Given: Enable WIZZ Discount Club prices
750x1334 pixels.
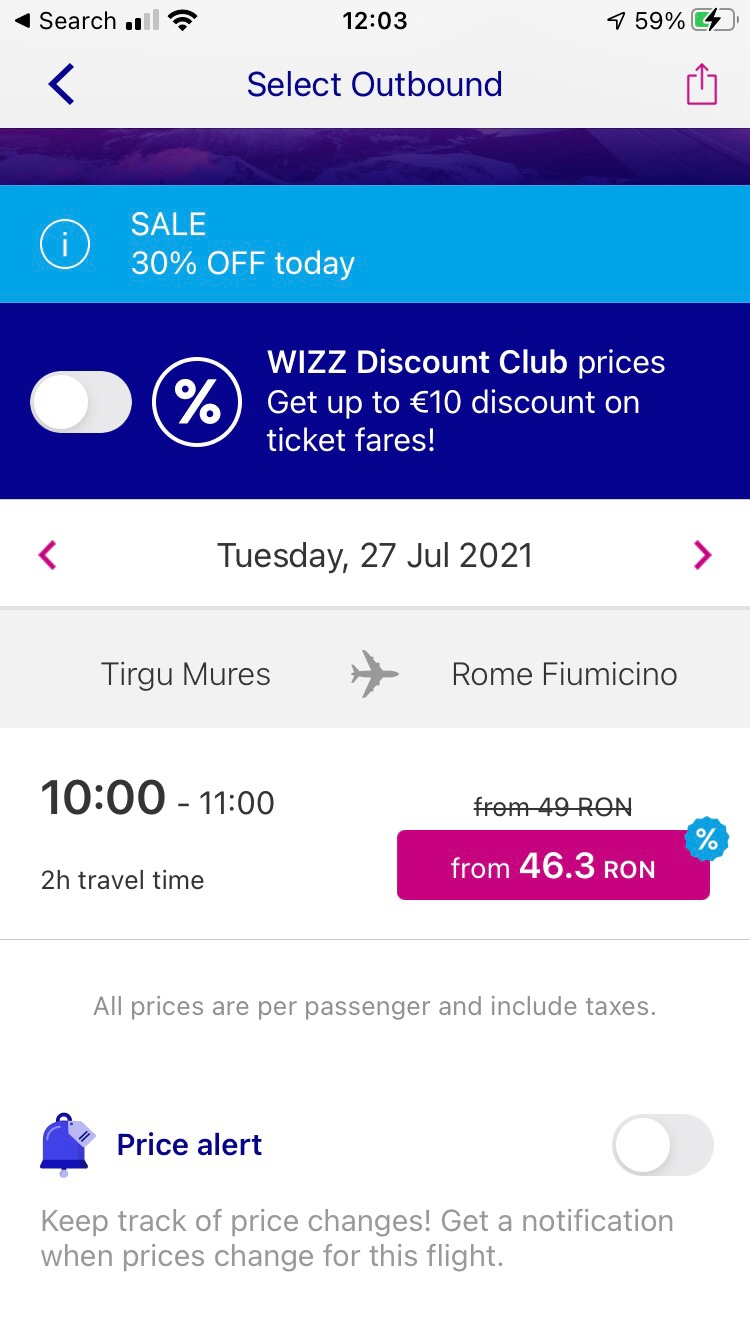Looking at the screenshot, I should (x=81, y=402).
